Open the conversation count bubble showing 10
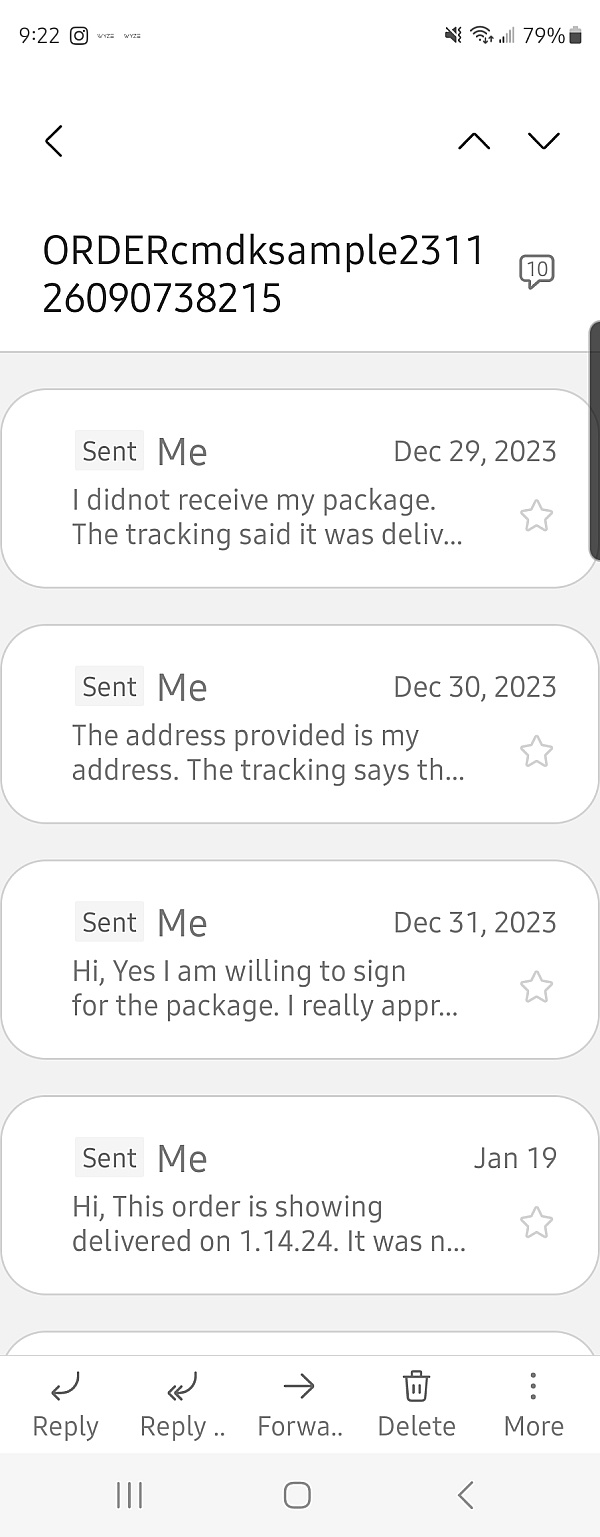The height and width of the screenshot is (1537, 600). click(537, 271)
